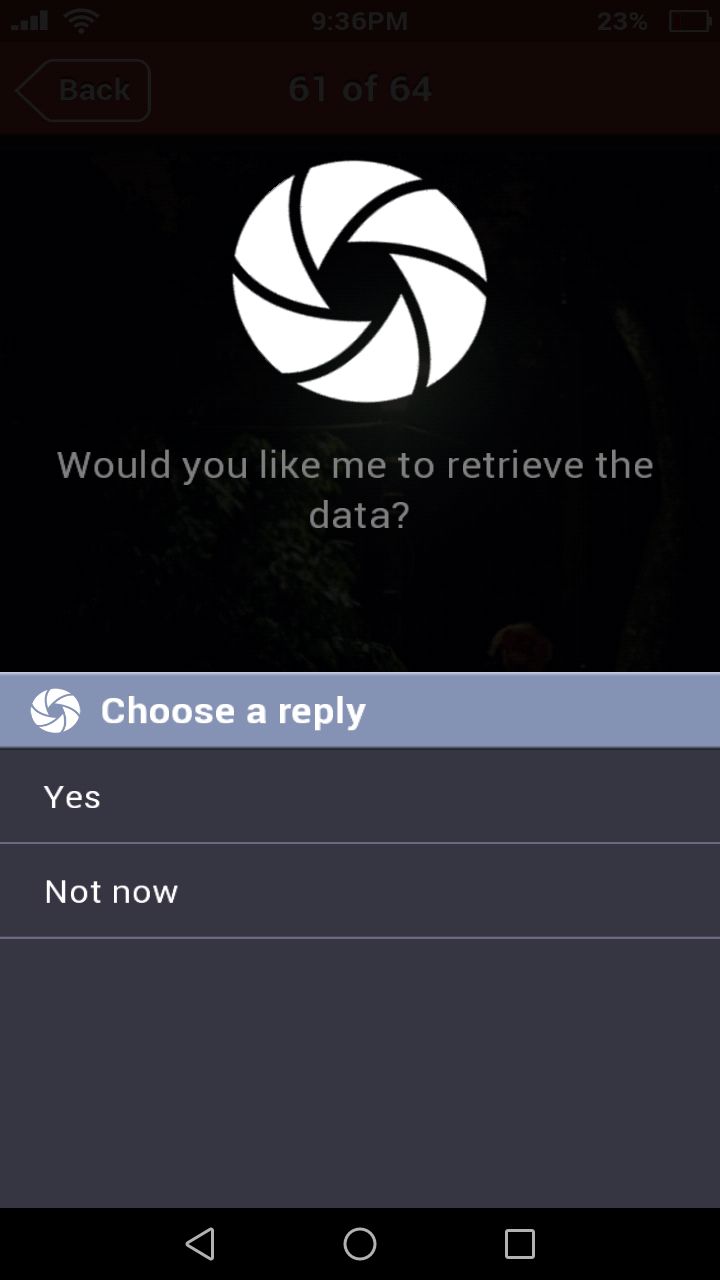720x1280 pixels.
Task: Click the small shutter icon beside Choose a reply
Action: (55, 710)
